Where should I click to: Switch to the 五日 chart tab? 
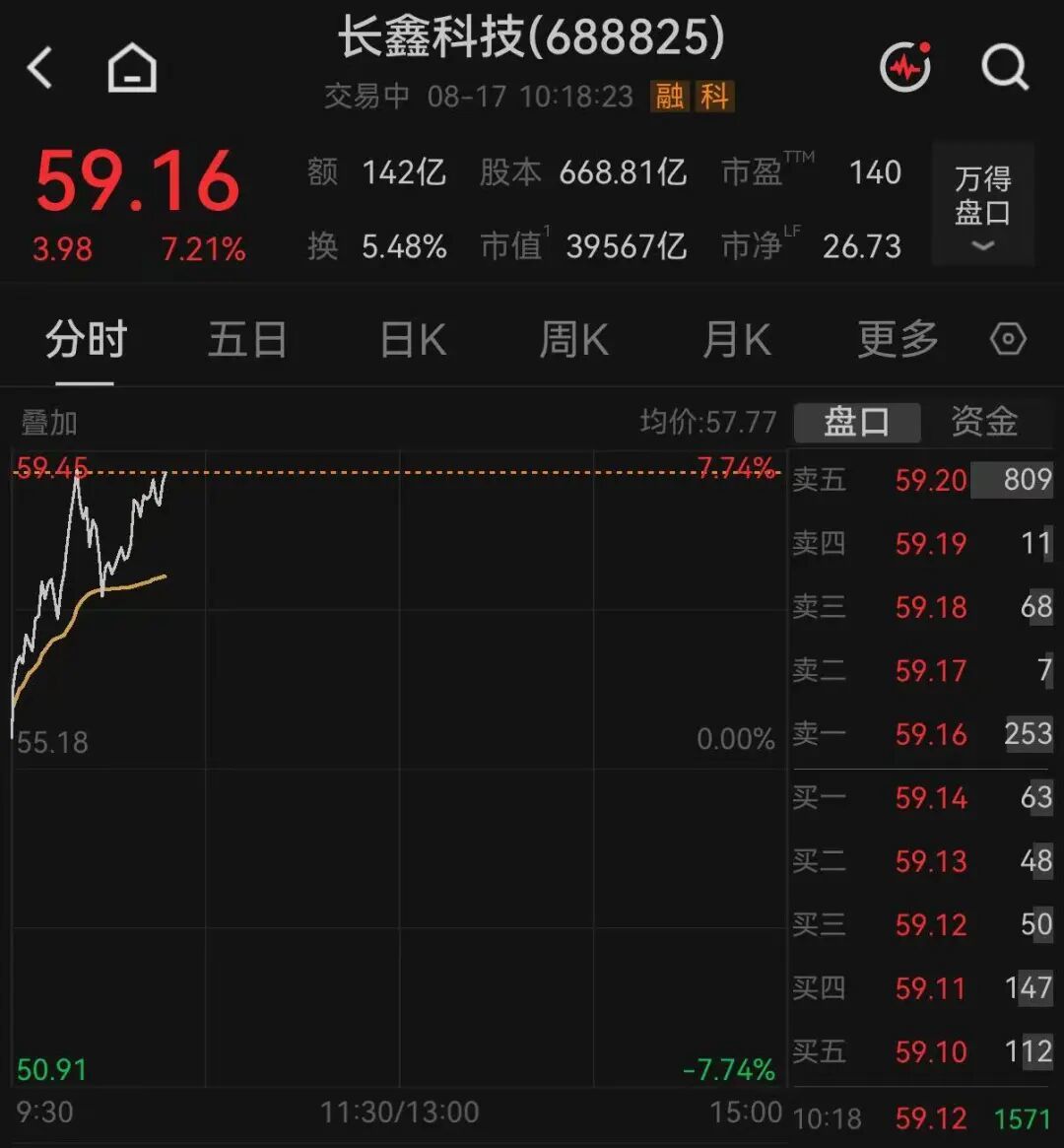pyautogui.click(x=247, y=340)
